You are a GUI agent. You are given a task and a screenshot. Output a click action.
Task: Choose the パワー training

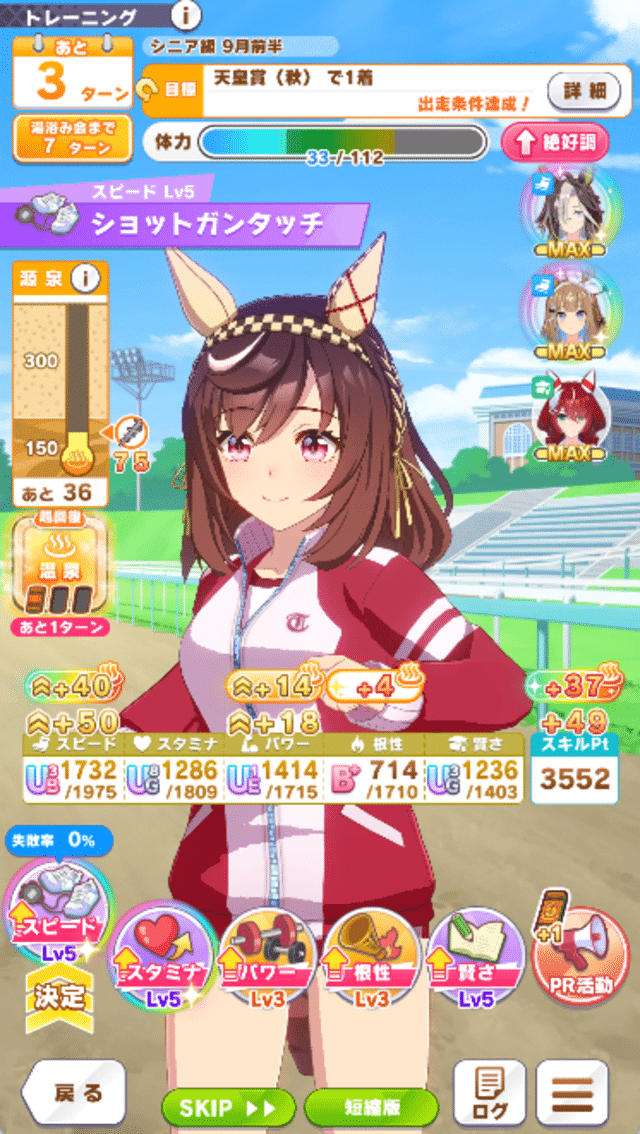267,956
